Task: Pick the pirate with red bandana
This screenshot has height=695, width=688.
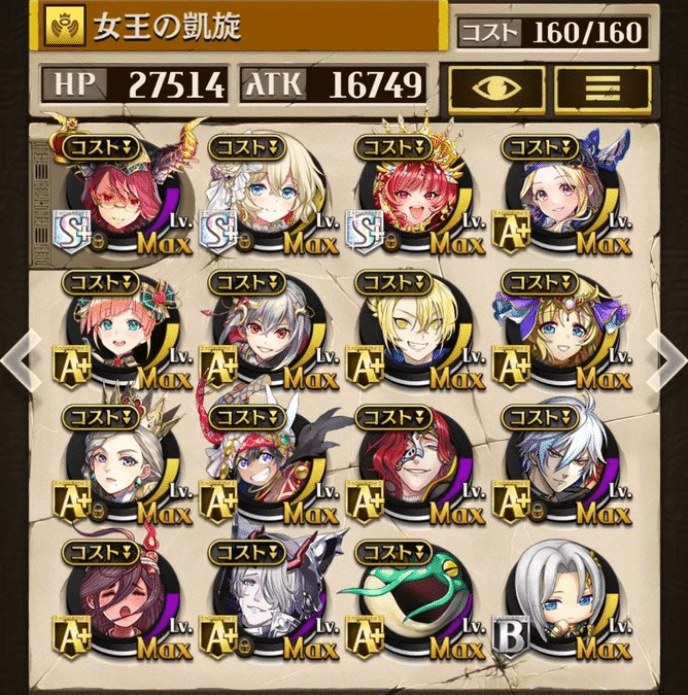Action: [x=264, y=465]
